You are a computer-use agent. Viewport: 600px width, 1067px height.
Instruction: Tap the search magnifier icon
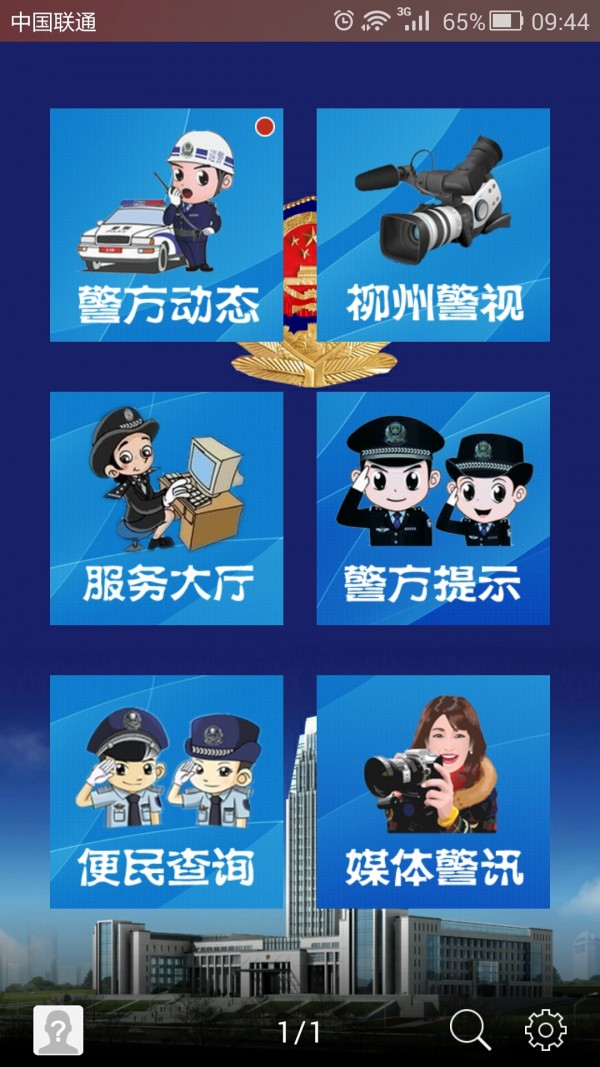tap(470, 1030)
